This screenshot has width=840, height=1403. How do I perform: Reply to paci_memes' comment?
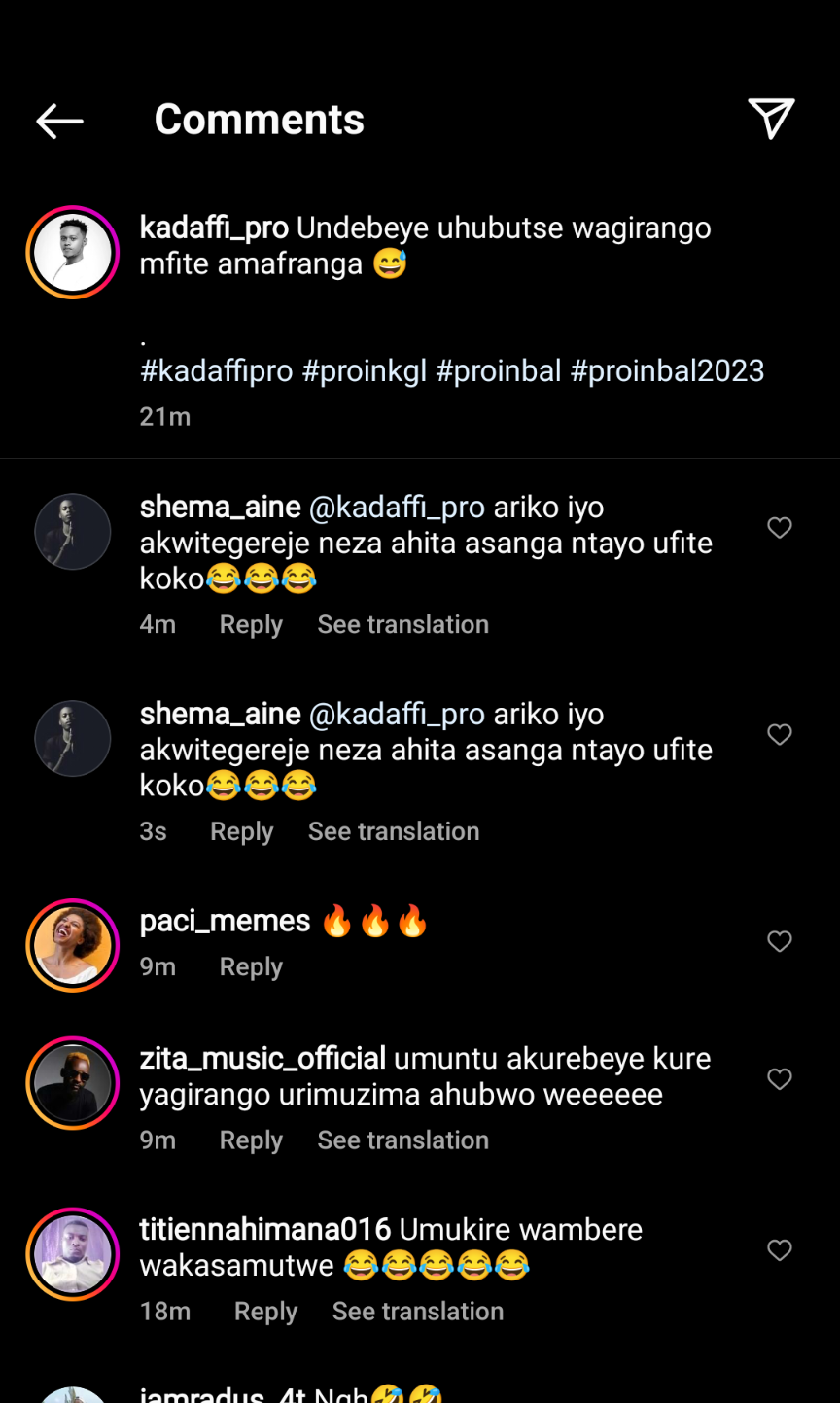251,966
